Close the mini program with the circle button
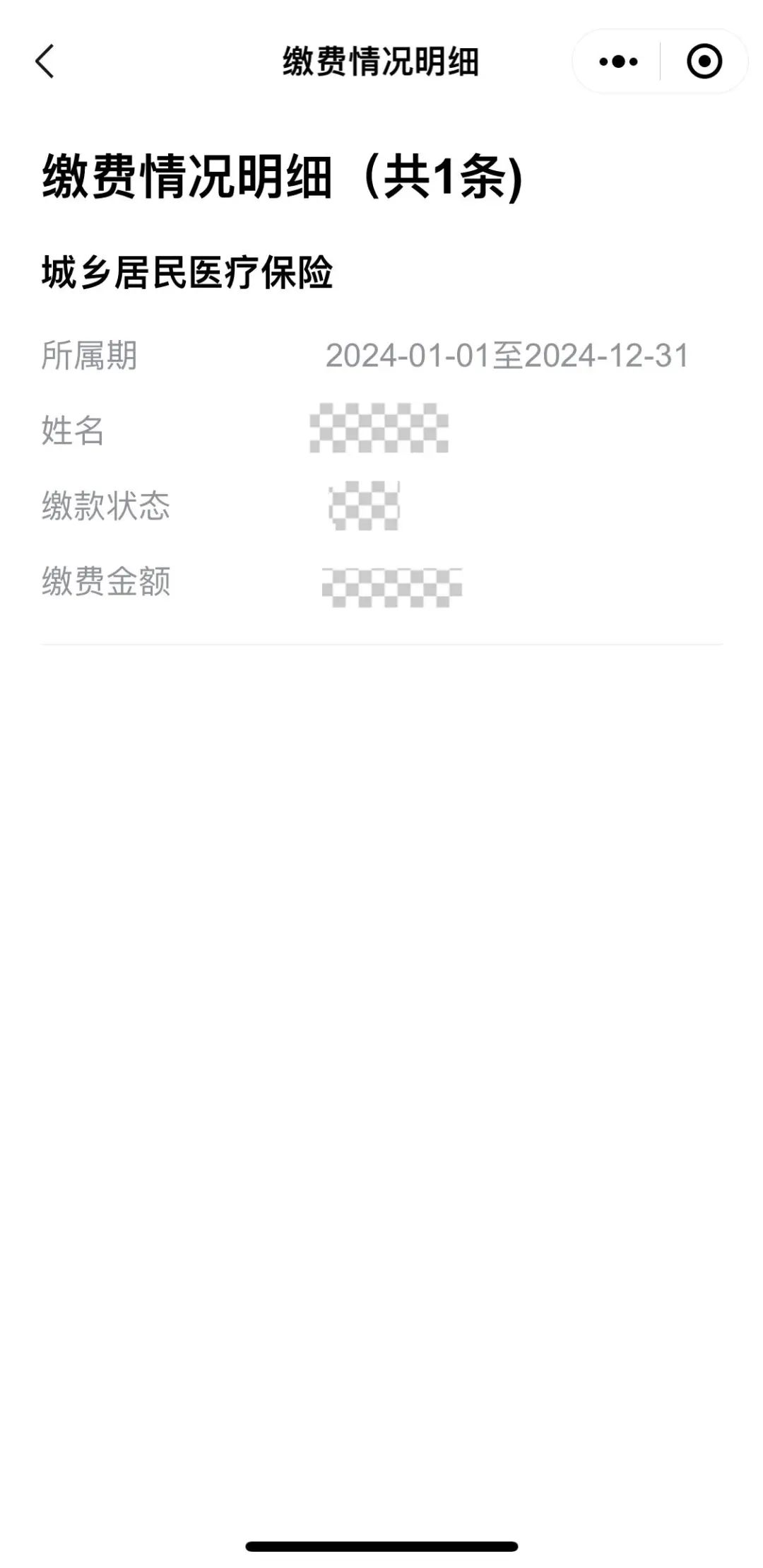 coord(704,62)
